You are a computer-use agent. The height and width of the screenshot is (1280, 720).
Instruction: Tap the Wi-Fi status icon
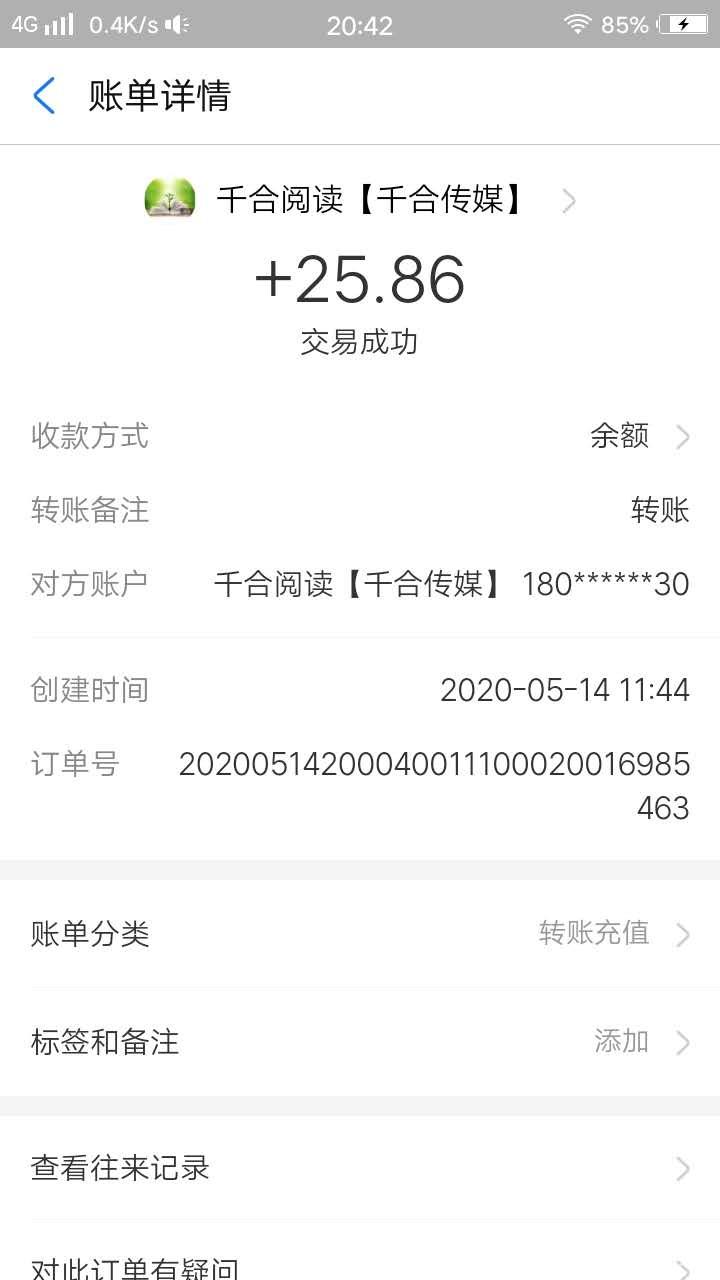click(x=578, y=25)
